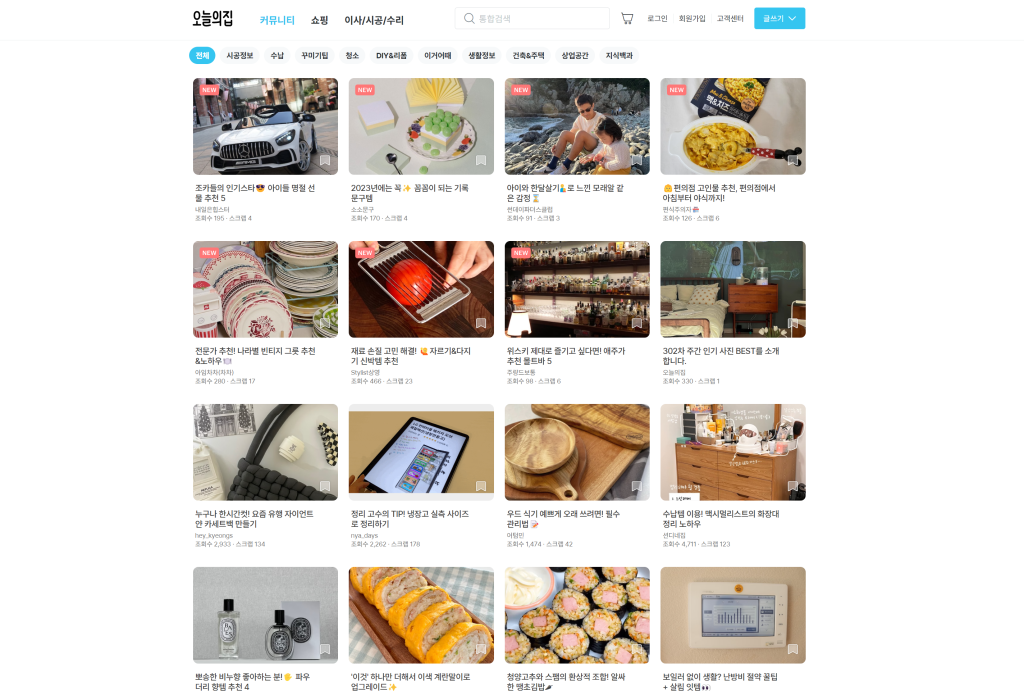Open the 회원가입 link
The width and height of the screenshot is (1024, 691).
point(692,18)
